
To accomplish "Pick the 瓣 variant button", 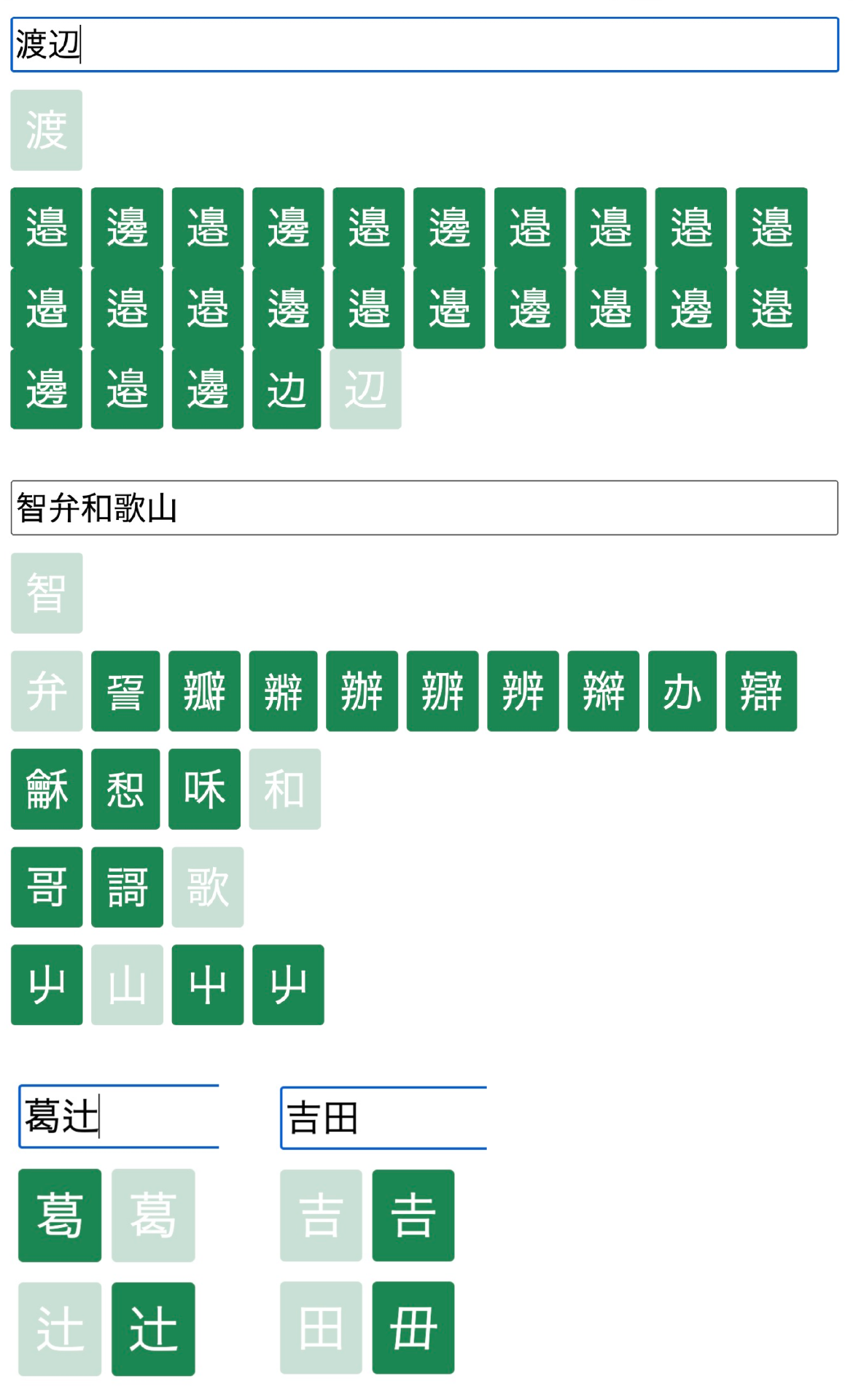I will click(204, 691).
